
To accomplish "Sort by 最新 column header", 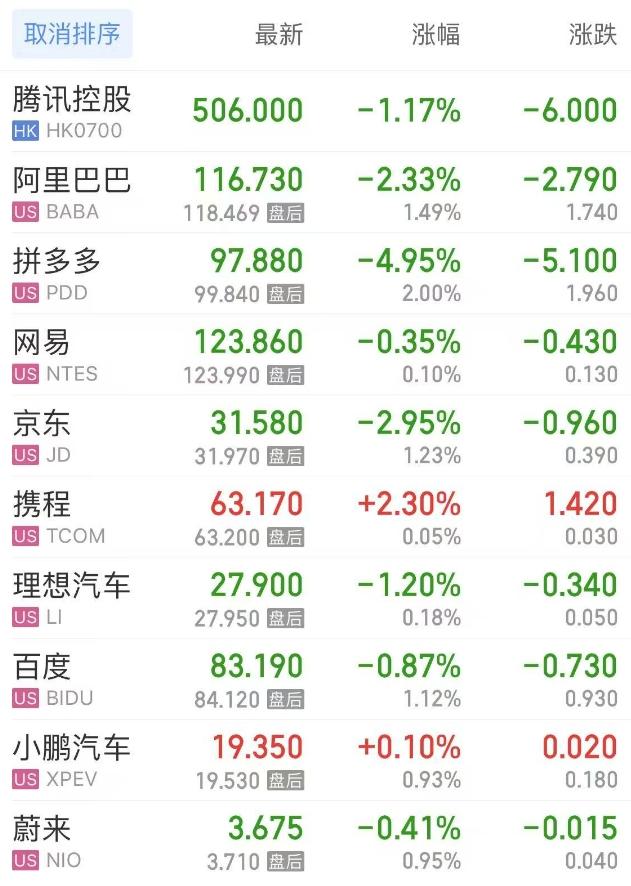I will point(278,34).
